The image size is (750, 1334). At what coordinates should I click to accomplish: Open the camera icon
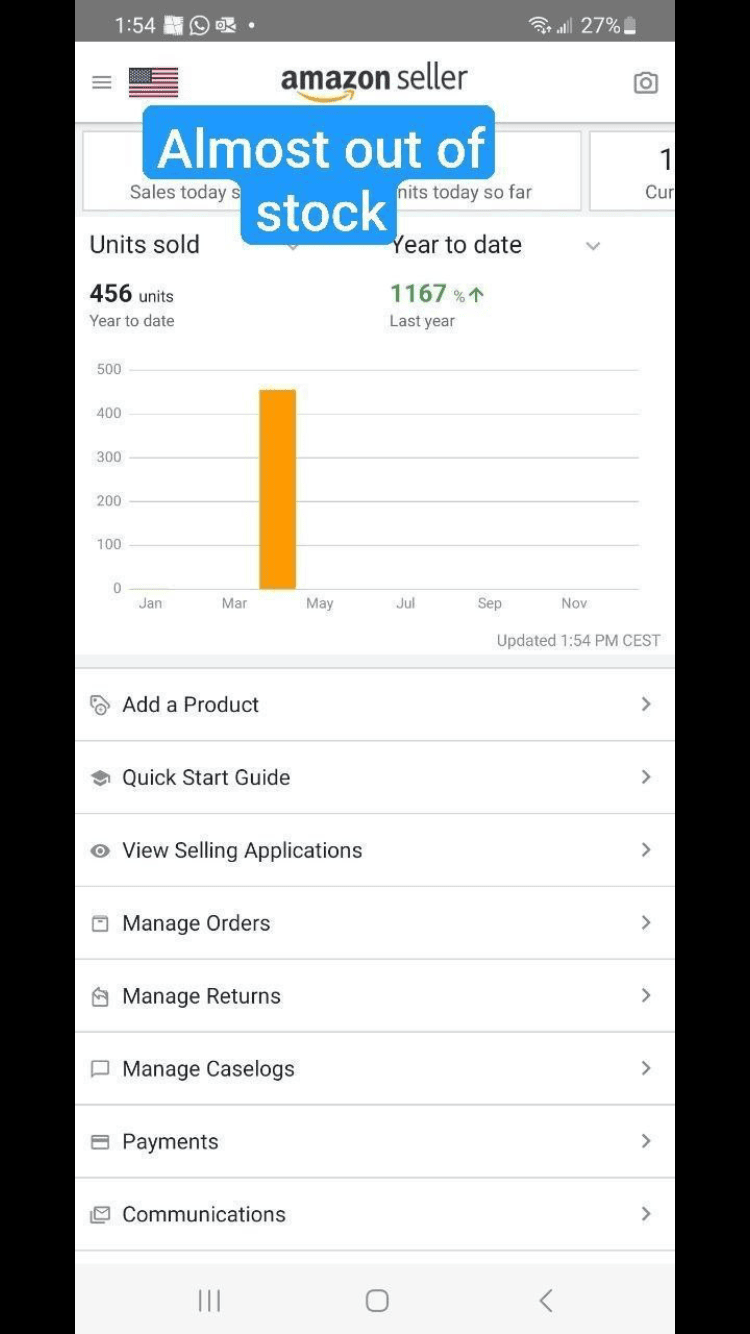click(x=646, y=83)
